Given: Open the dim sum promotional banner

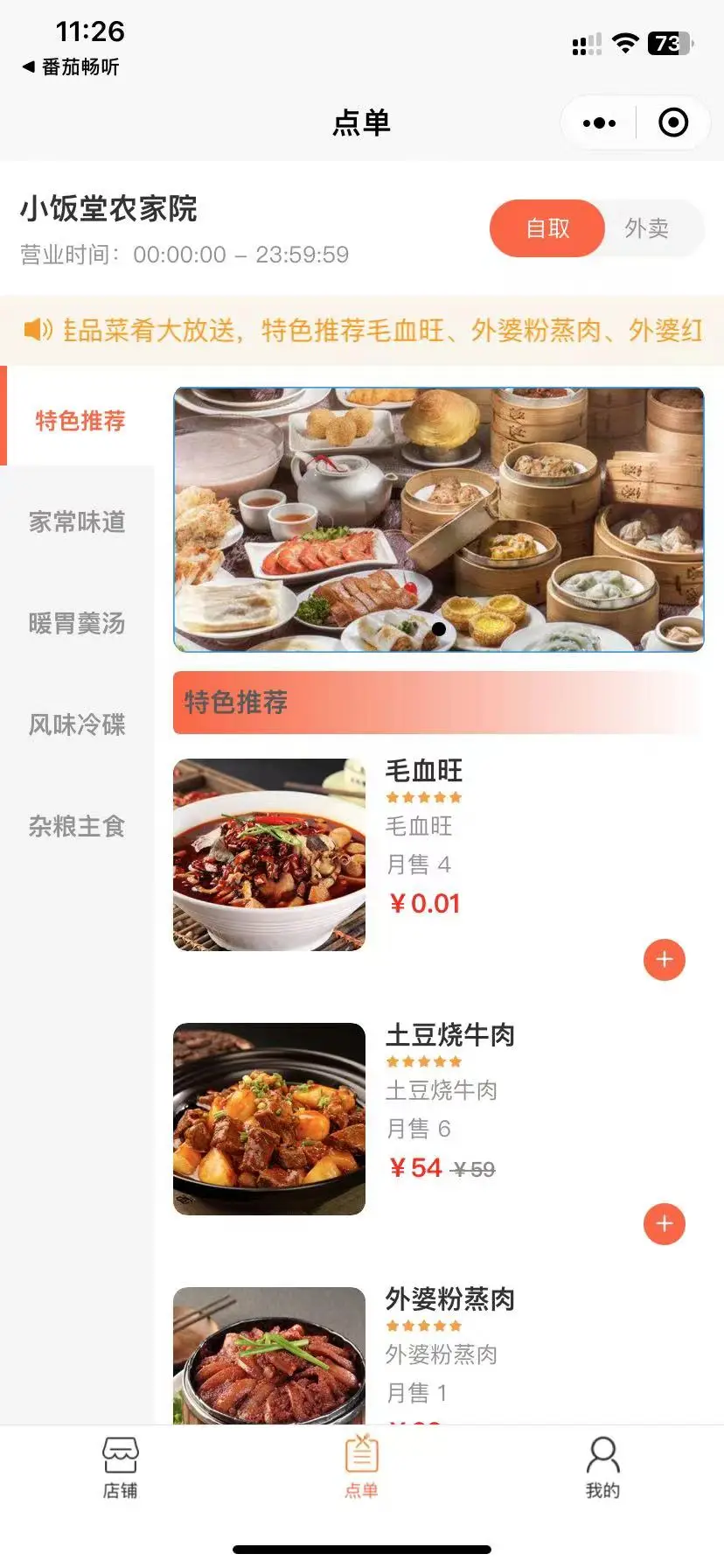Looking at the screenshot, I should (439, 519).
